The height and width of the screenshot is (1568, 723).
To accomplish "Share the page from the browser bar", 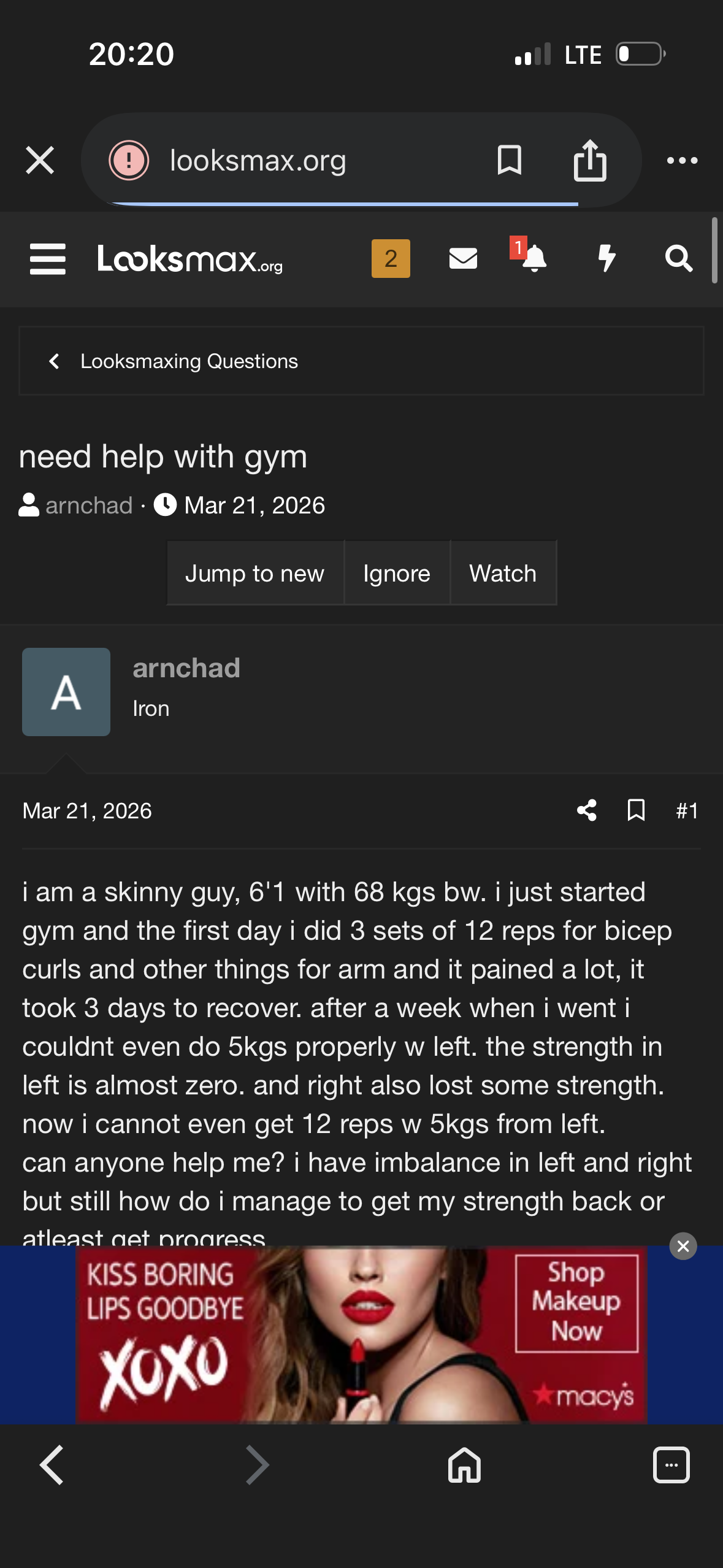I will tap(589, 161).
